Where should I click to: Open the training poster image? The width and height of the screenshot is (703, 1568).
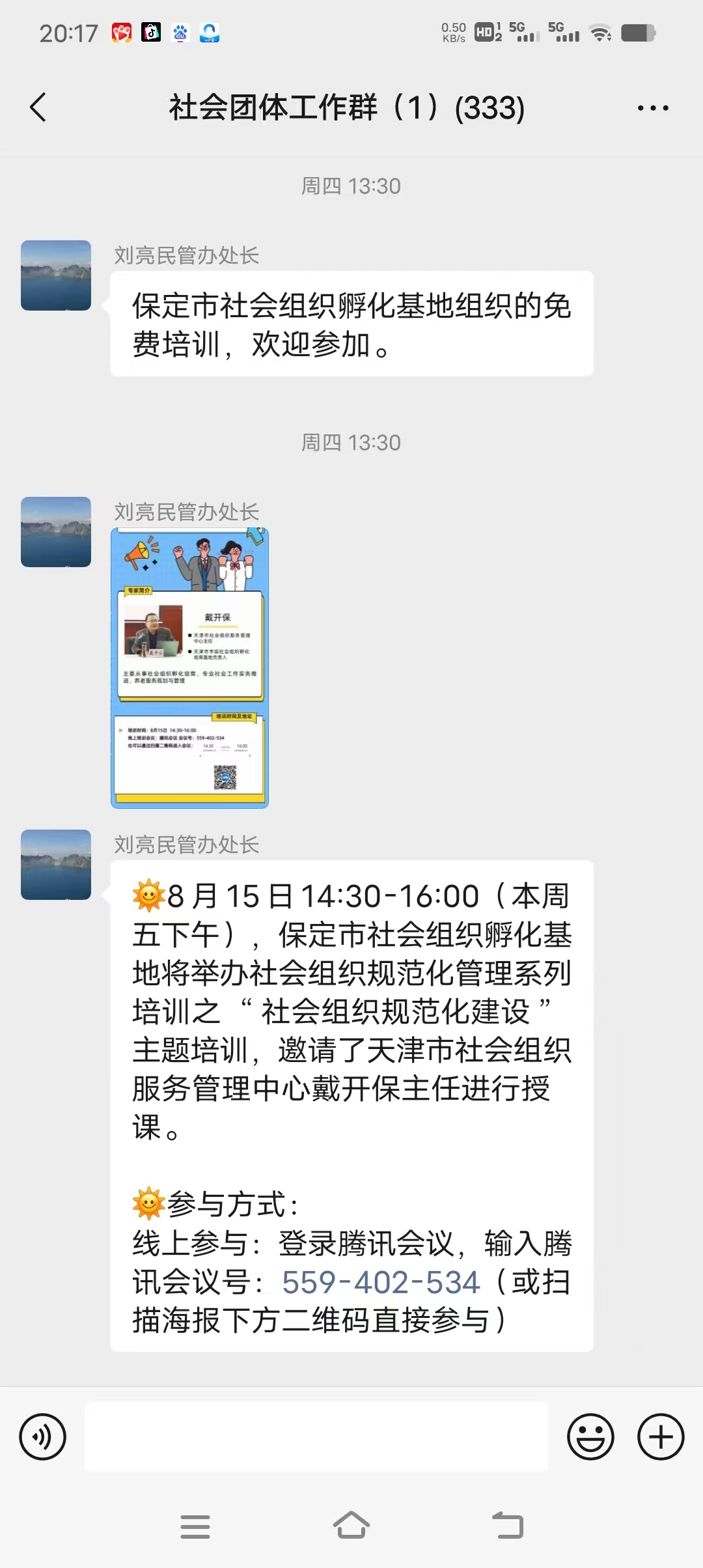tap(189, 668)
